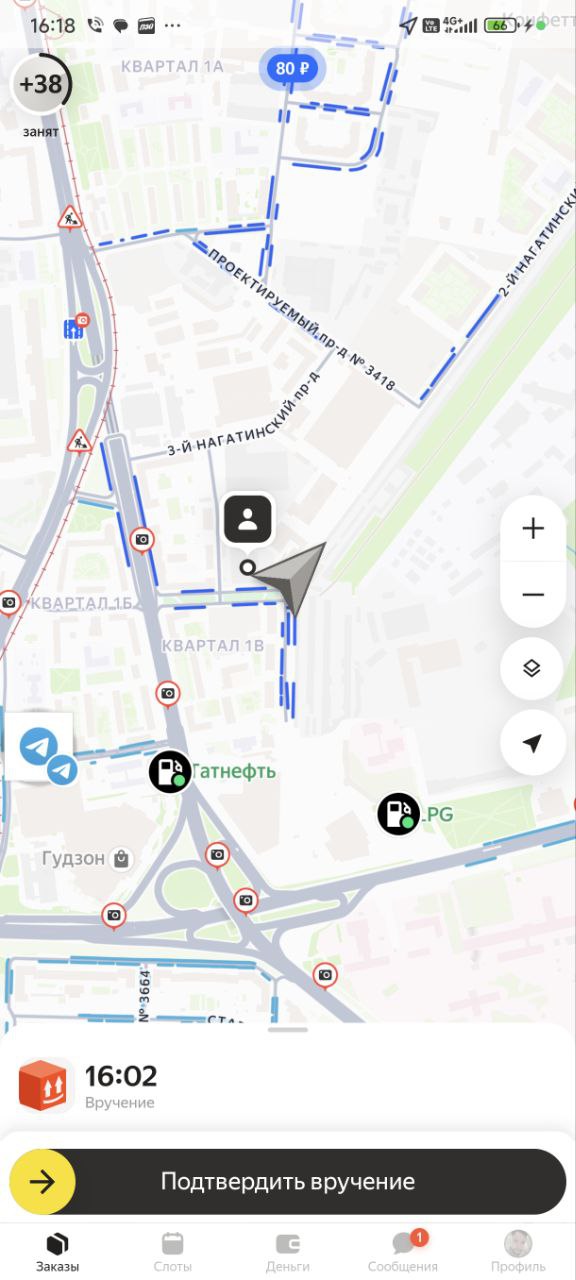Tap the customer pin on the map

[x=248, y=519]
